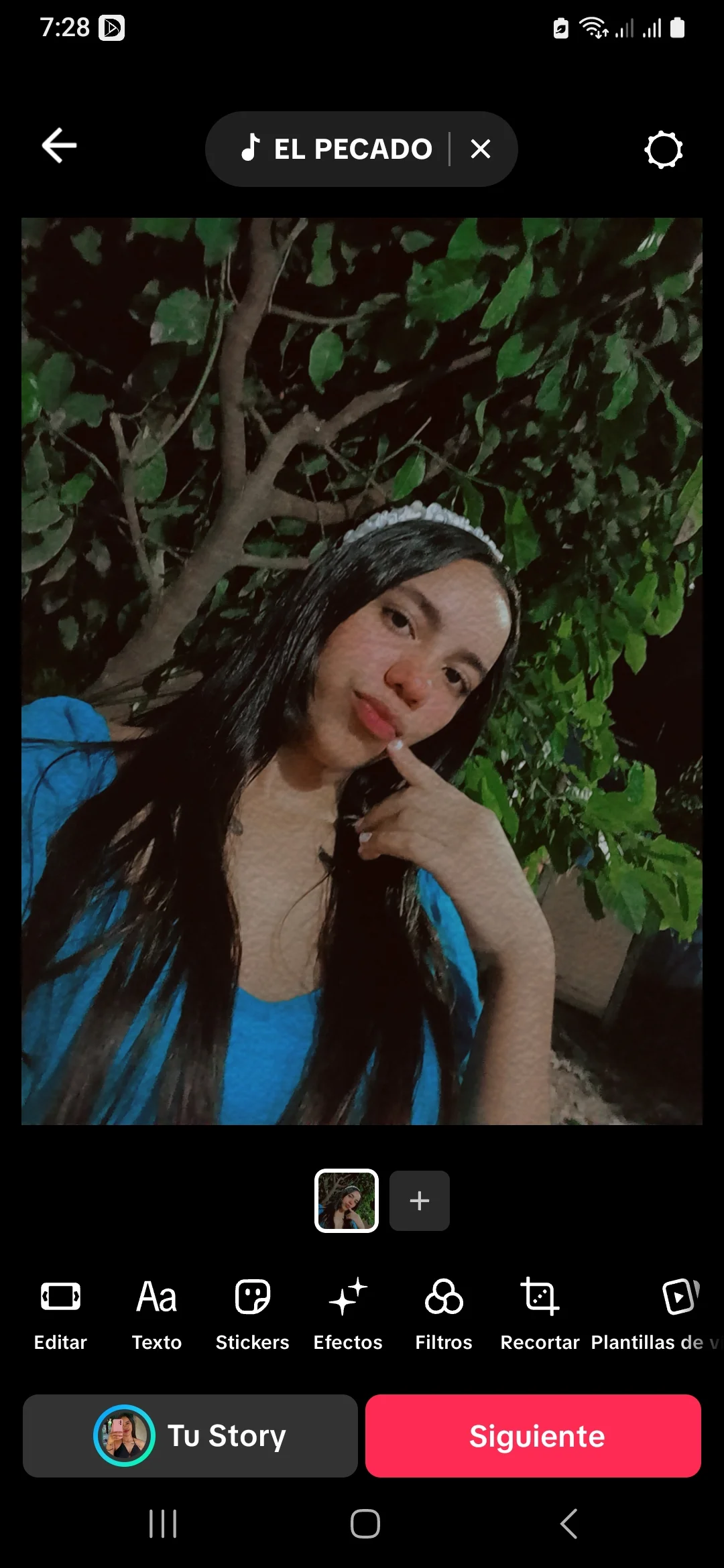This screenshot has height=1568, width=724.
Task: Choose Filtros for the photo
Action: 444,1313
